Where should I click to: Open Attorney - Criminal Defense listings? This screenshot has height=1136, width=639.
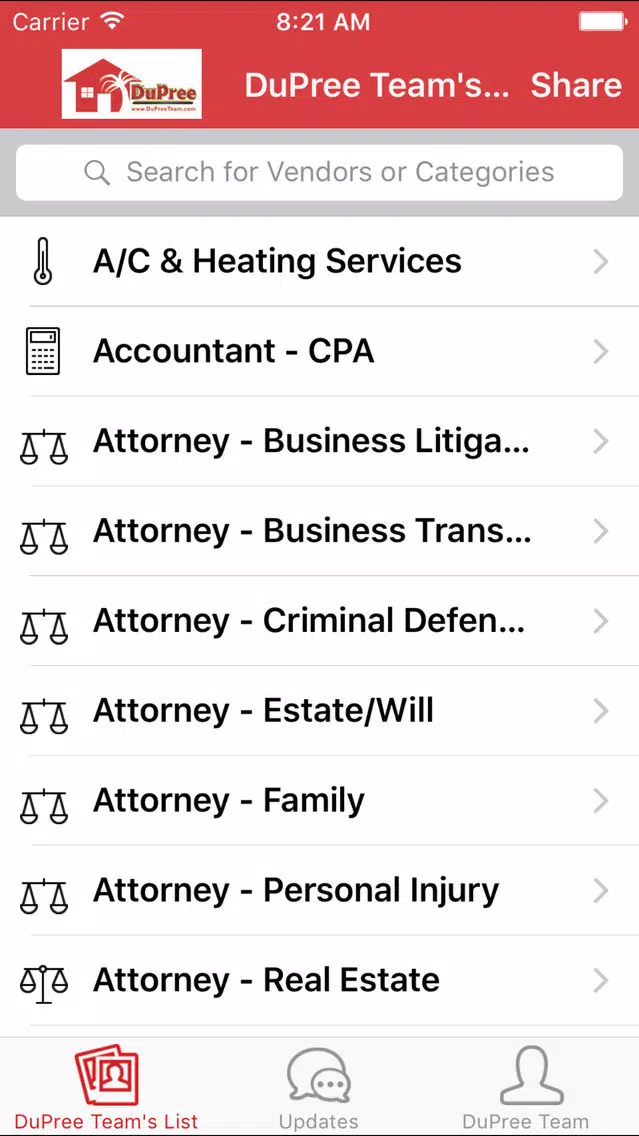320,621
